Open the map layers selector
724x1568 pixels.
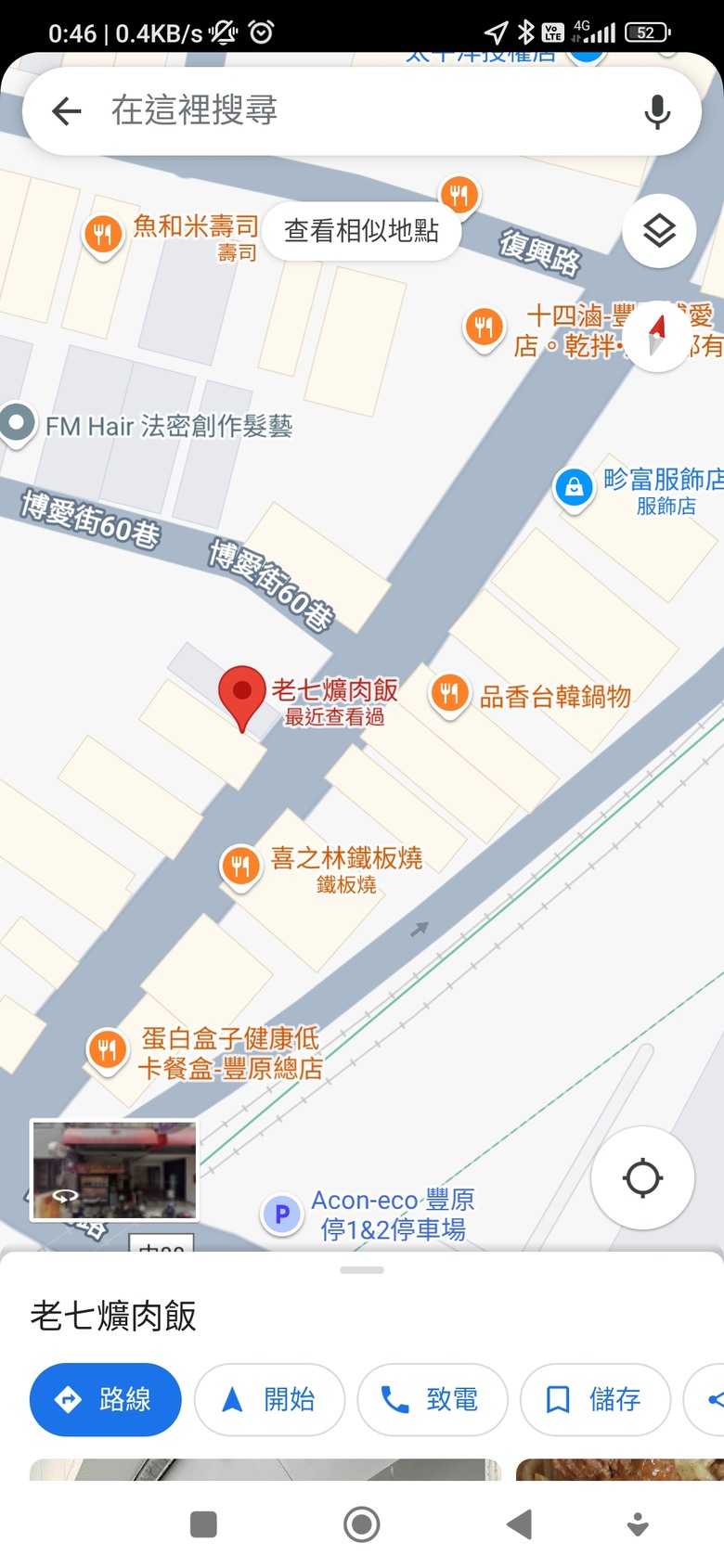coord(659,231)
